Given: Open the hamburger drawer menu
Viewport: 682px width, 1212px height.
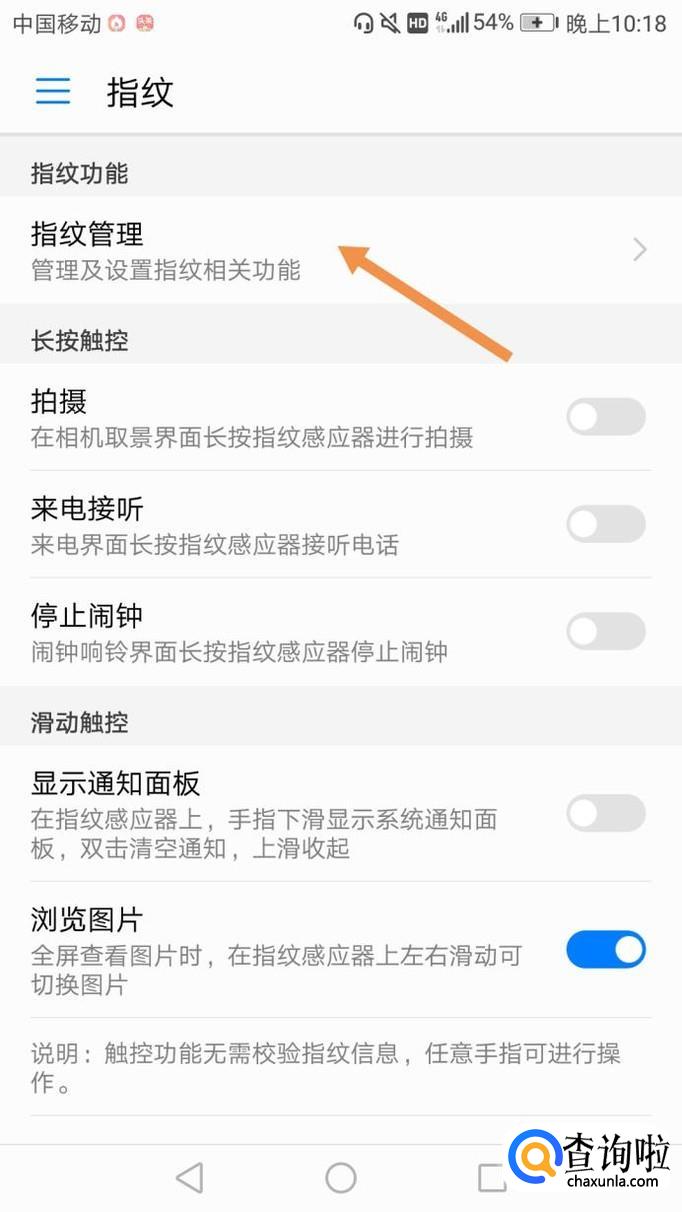Looking at the screenshot, I should 53,92.
